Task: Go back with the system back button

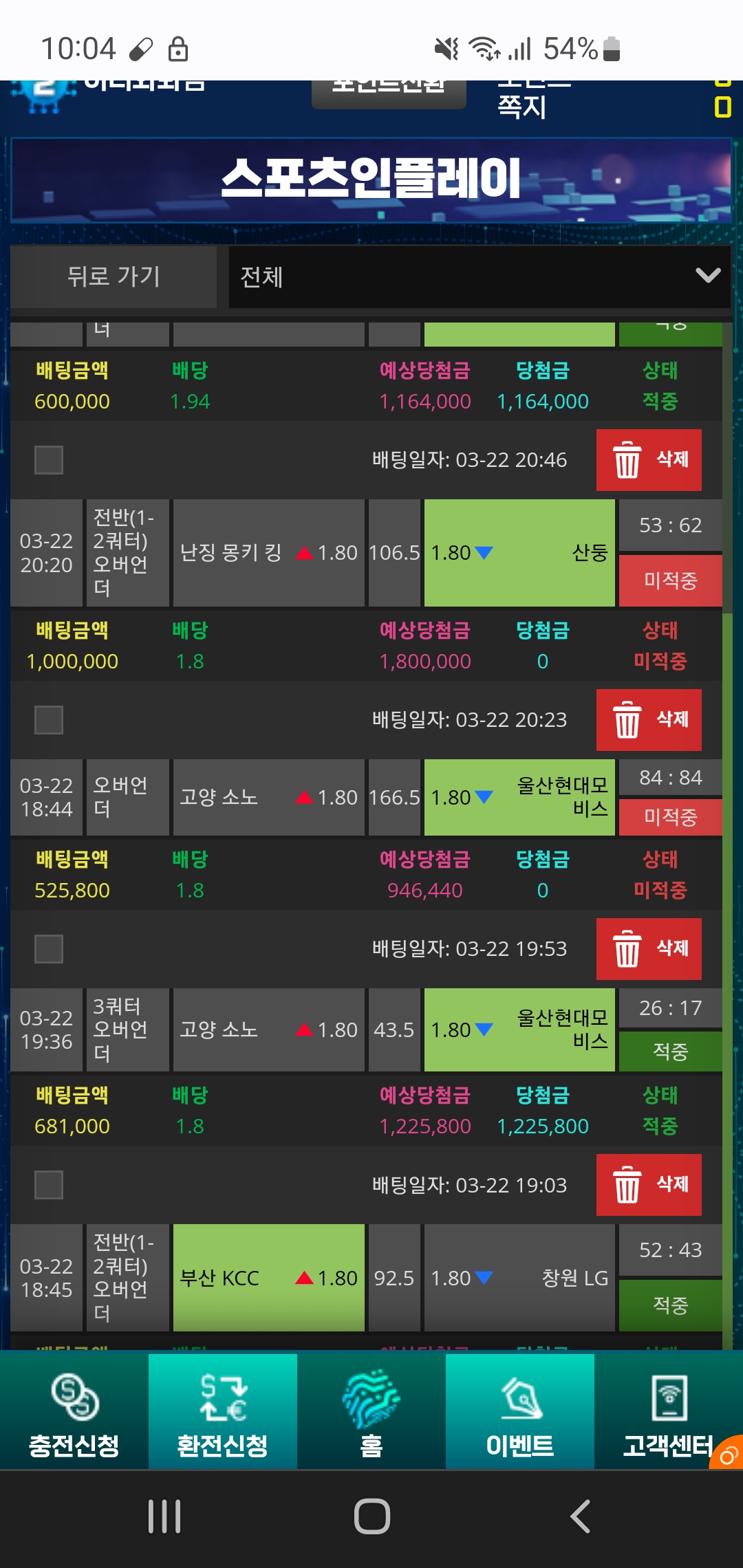Action: coord(580,1516)
